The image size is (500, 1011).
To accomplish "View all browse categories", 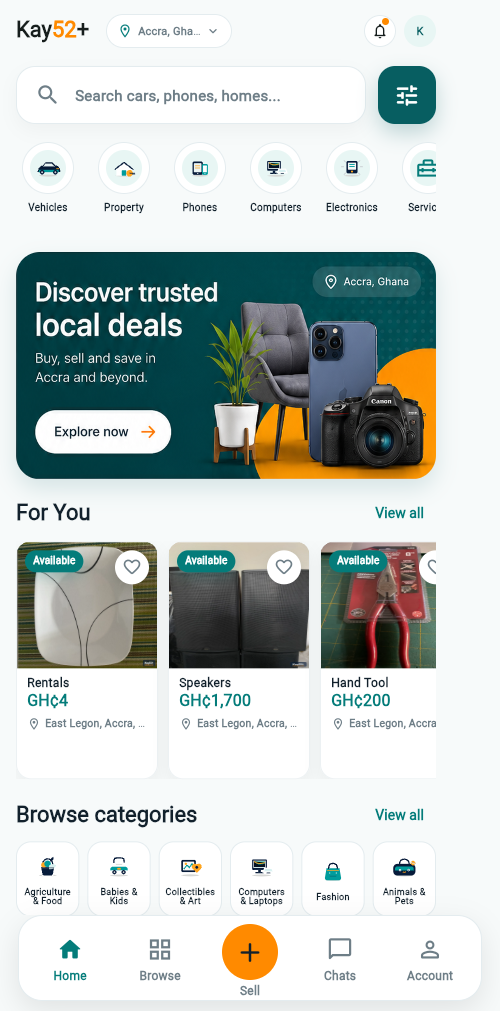I will point(399,814).
